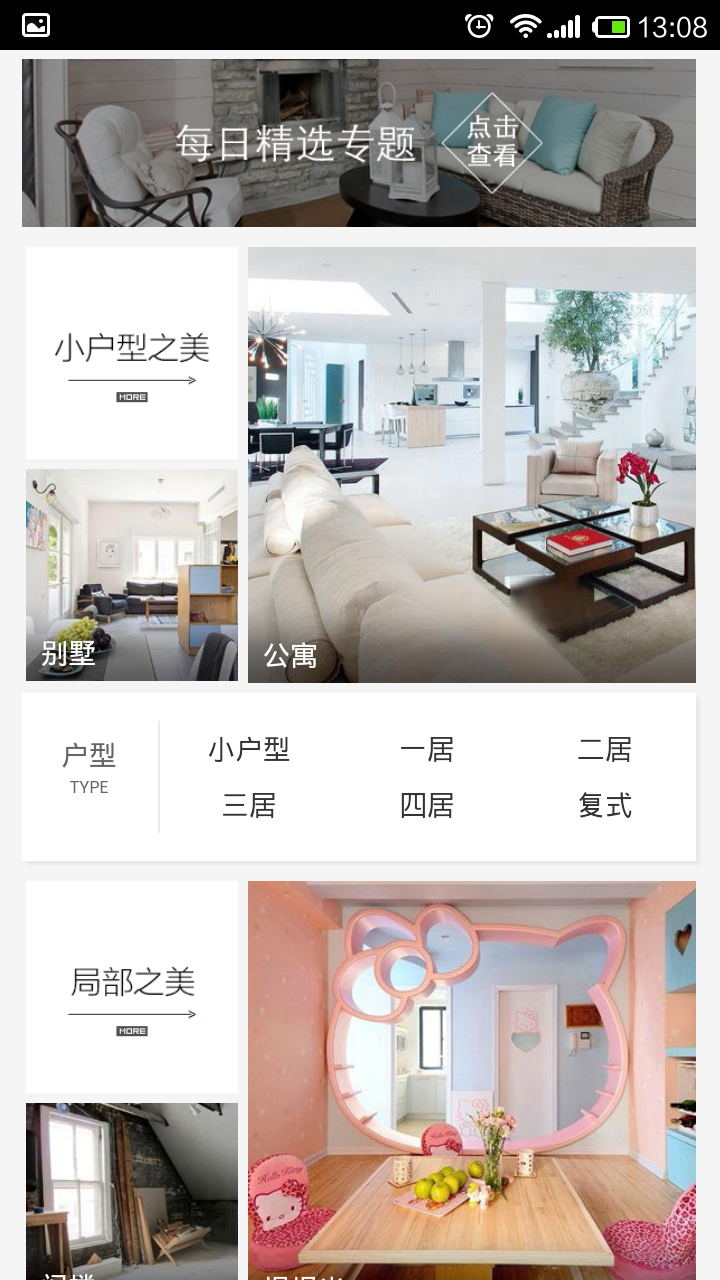Open the 别墅 photo tile
Viewport: 720px width, 1280px height.
132,575
